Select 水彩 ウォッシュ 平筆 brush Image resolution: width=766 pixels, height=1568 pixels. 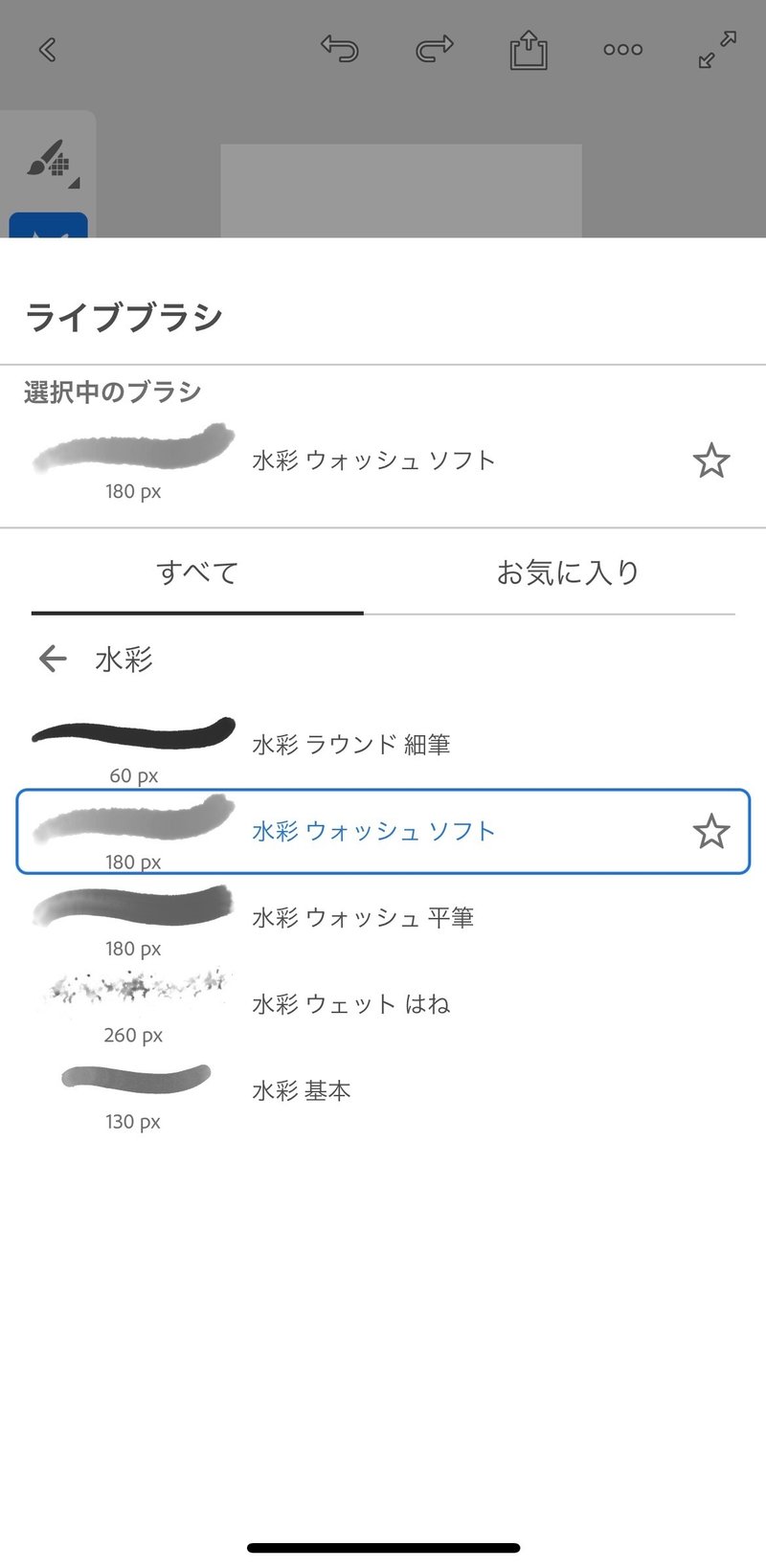(383, 919)
